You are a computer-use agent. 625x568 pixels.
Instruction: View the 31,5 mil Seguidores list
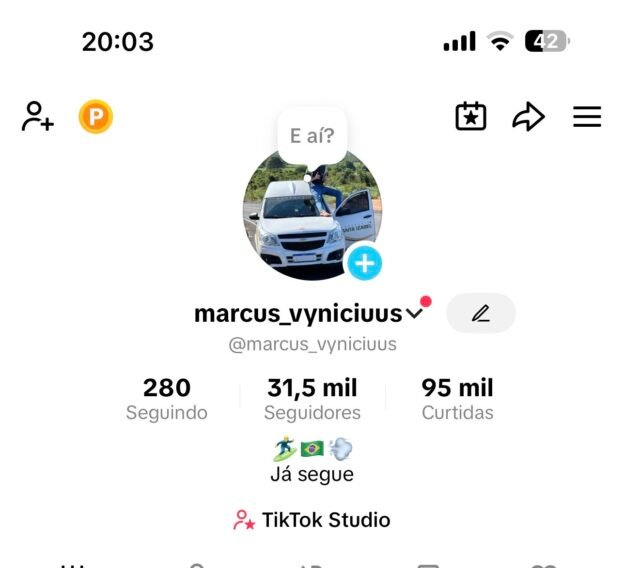coord(312,398)
